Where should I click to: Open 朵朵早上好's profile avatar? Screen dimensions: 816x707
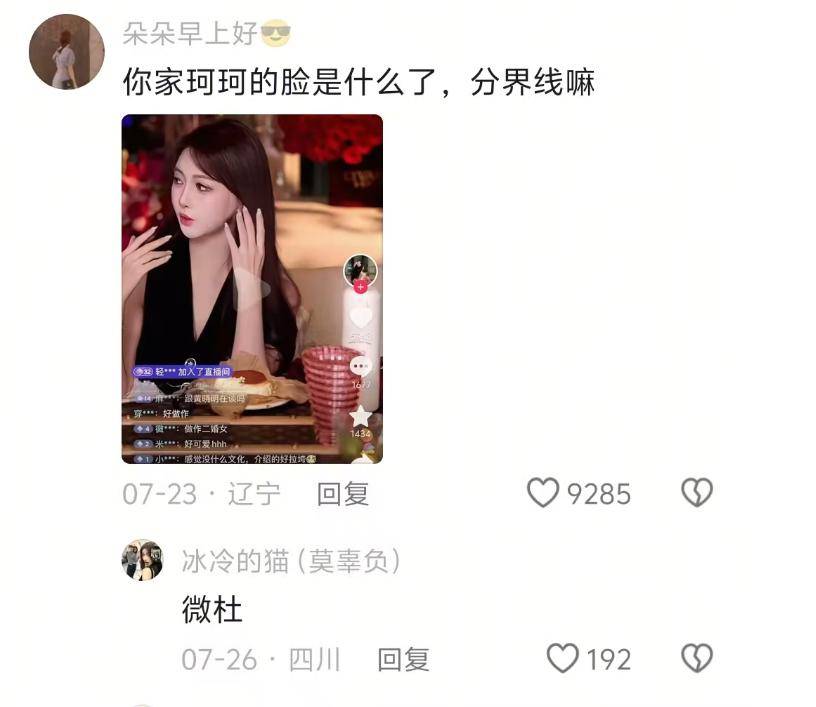66,51
